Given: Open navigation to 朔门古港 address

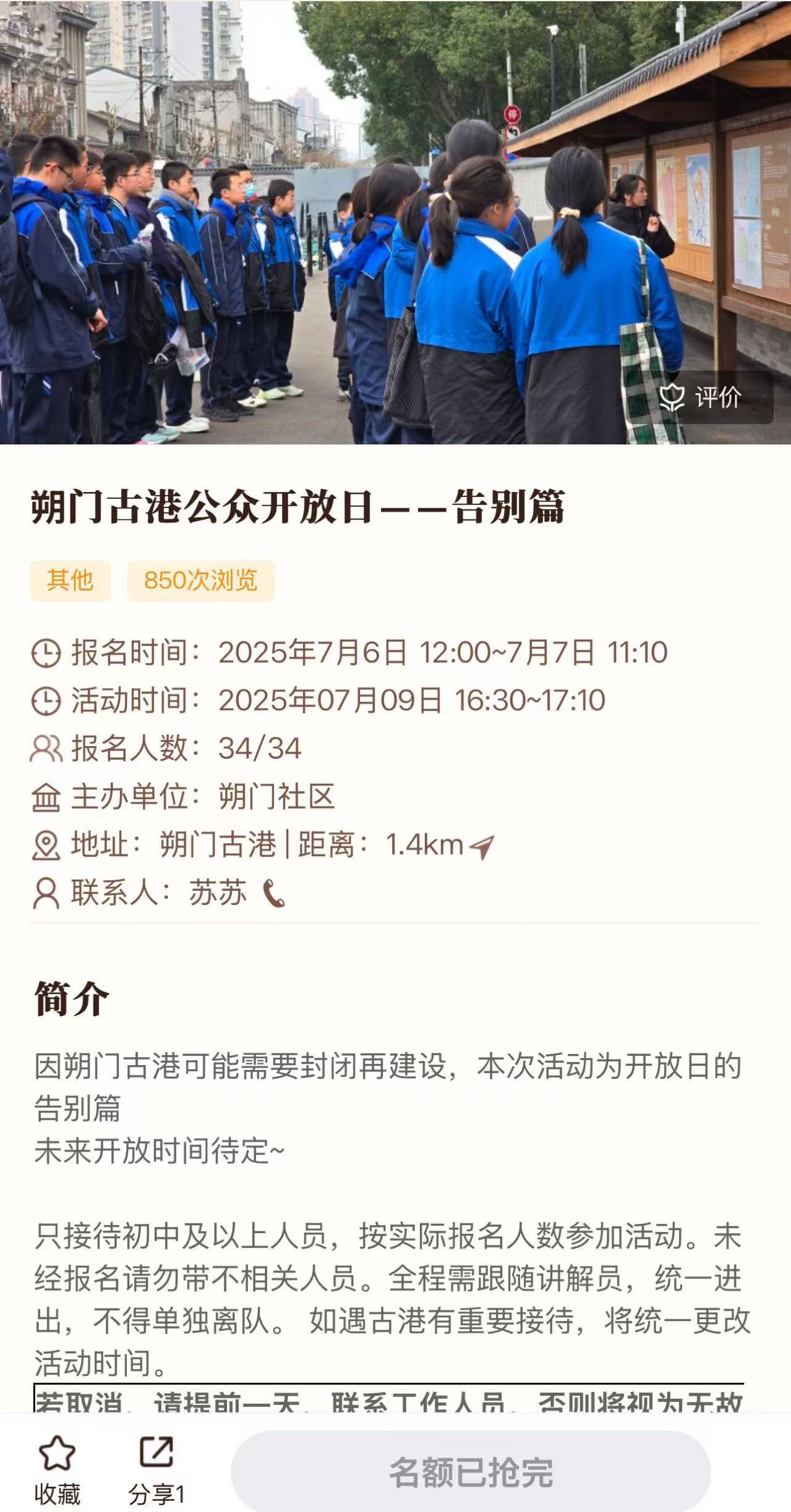Looking at the screenshot, I should pyautogui.click(x=482, y=846).
